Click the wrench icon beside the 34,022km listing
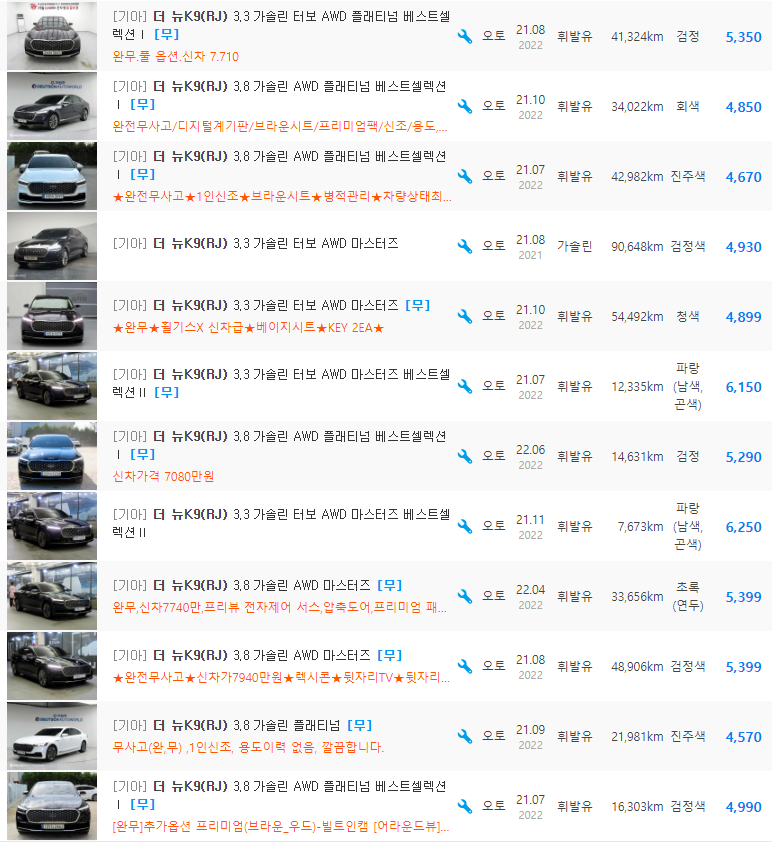Screen dimensions: 772x842 point(463,106)
